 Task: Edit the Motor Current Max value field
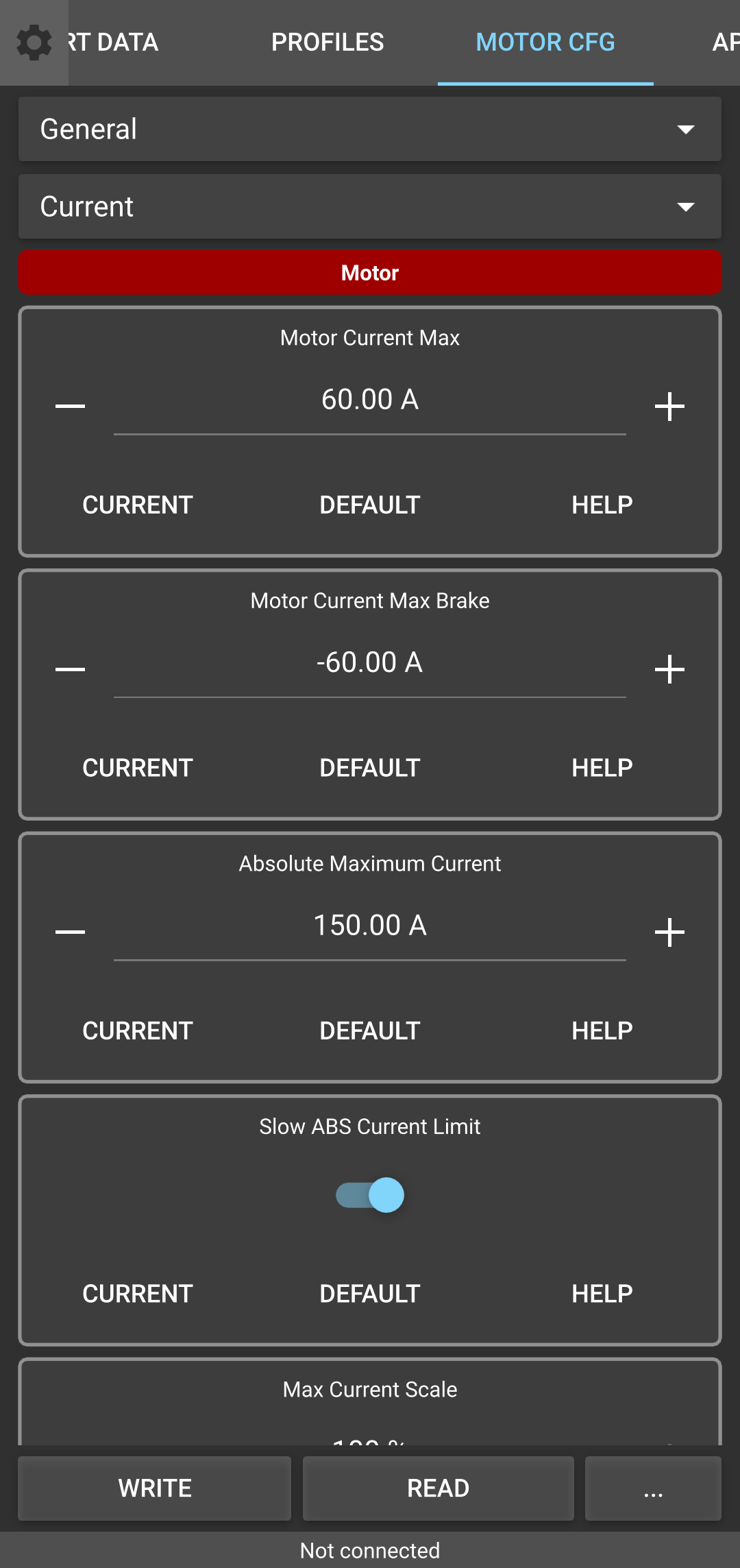369,400
